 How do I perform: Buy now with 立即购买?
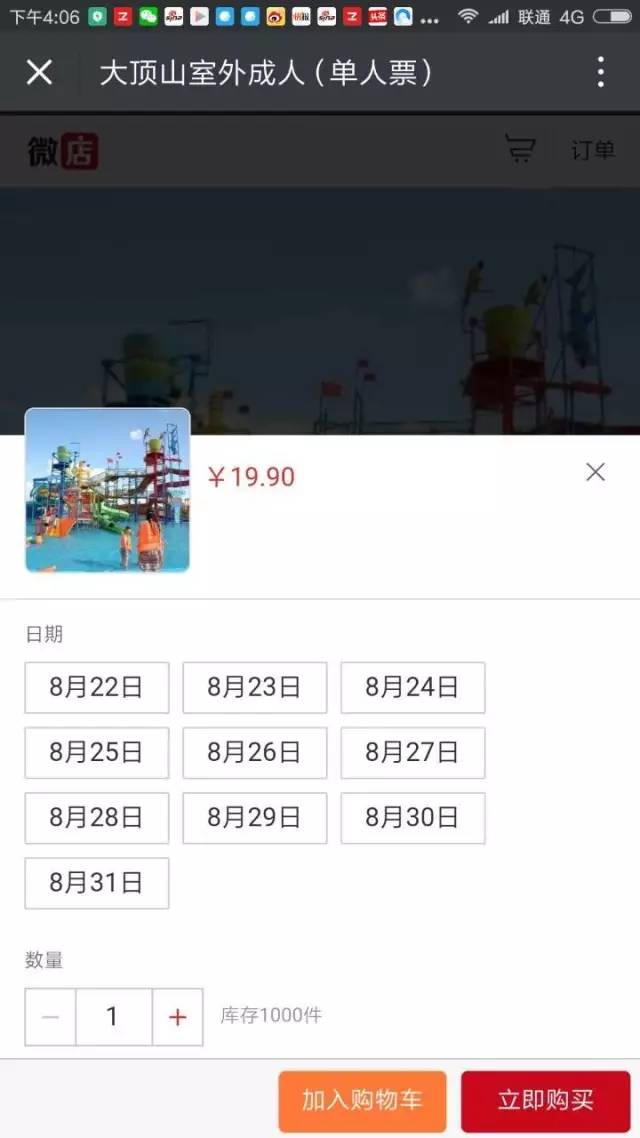coord(546,1101)
